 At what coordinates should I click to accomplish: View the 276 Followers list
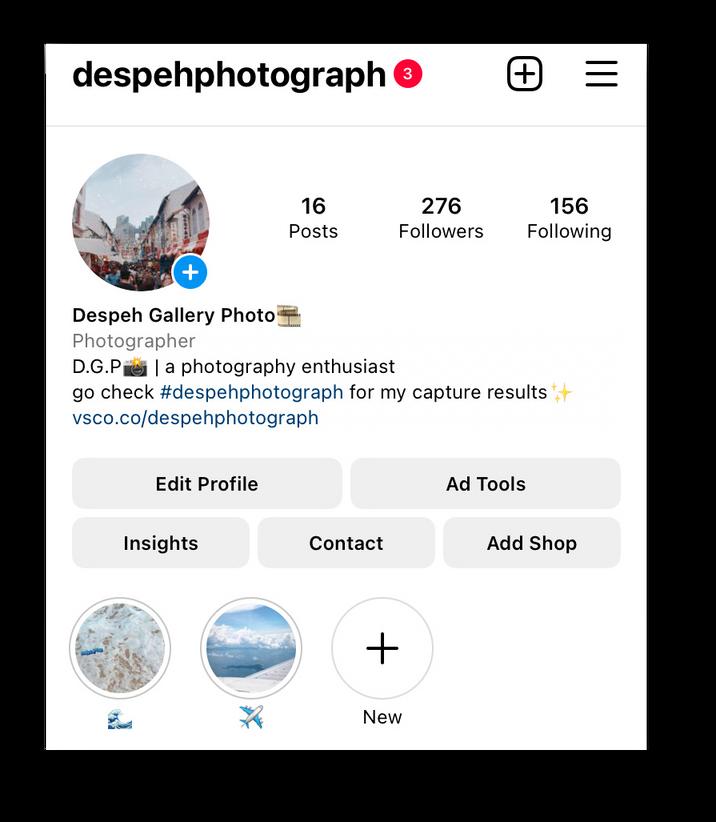440,218
